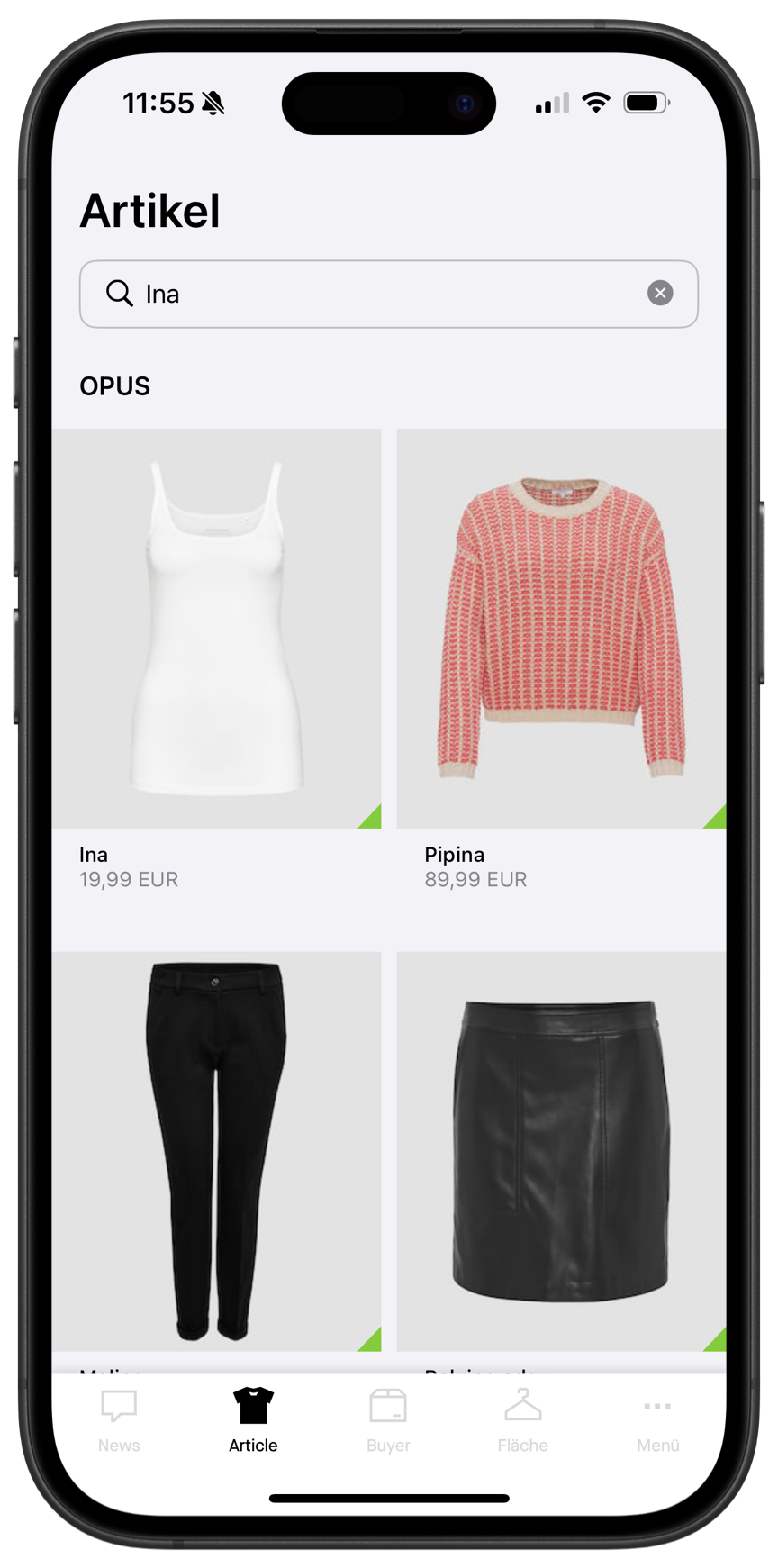This screenshot has width=778, height=1568.
Task: Switch to the News tab
Action: point(119,1420)
